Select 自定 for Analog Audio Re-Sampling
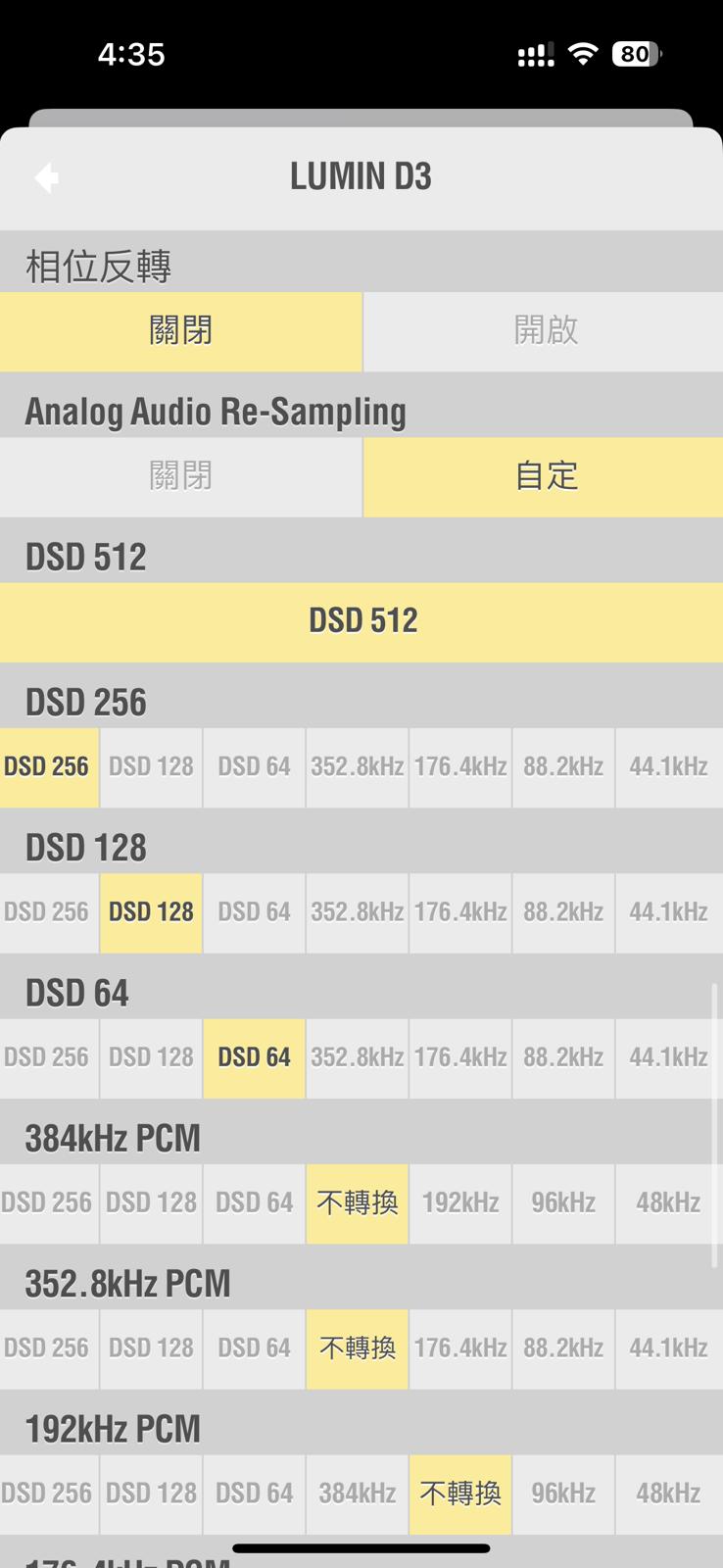Screen dimensions: 723x1568 pos(544,476)
